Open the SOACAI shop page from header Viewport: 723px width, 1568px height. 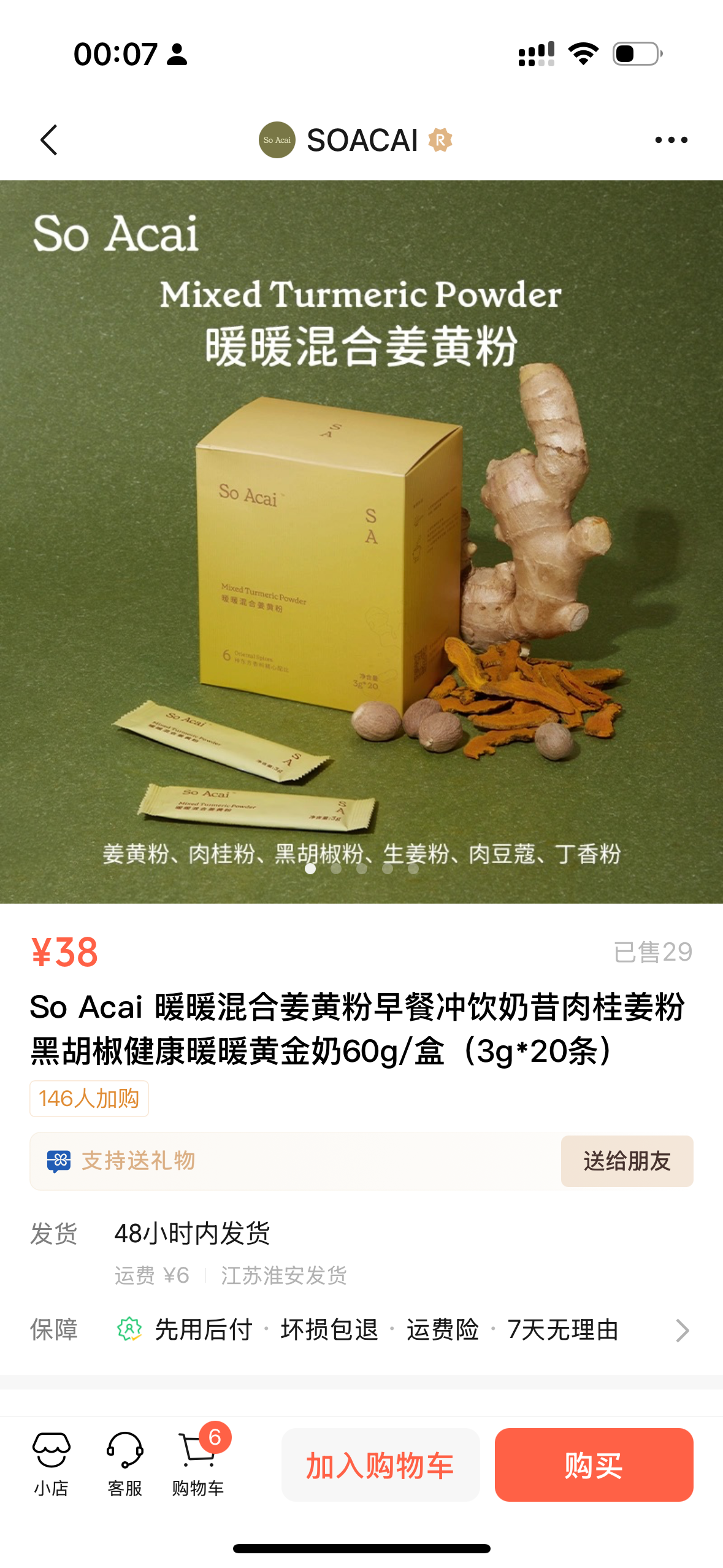[x=356, y=140]
